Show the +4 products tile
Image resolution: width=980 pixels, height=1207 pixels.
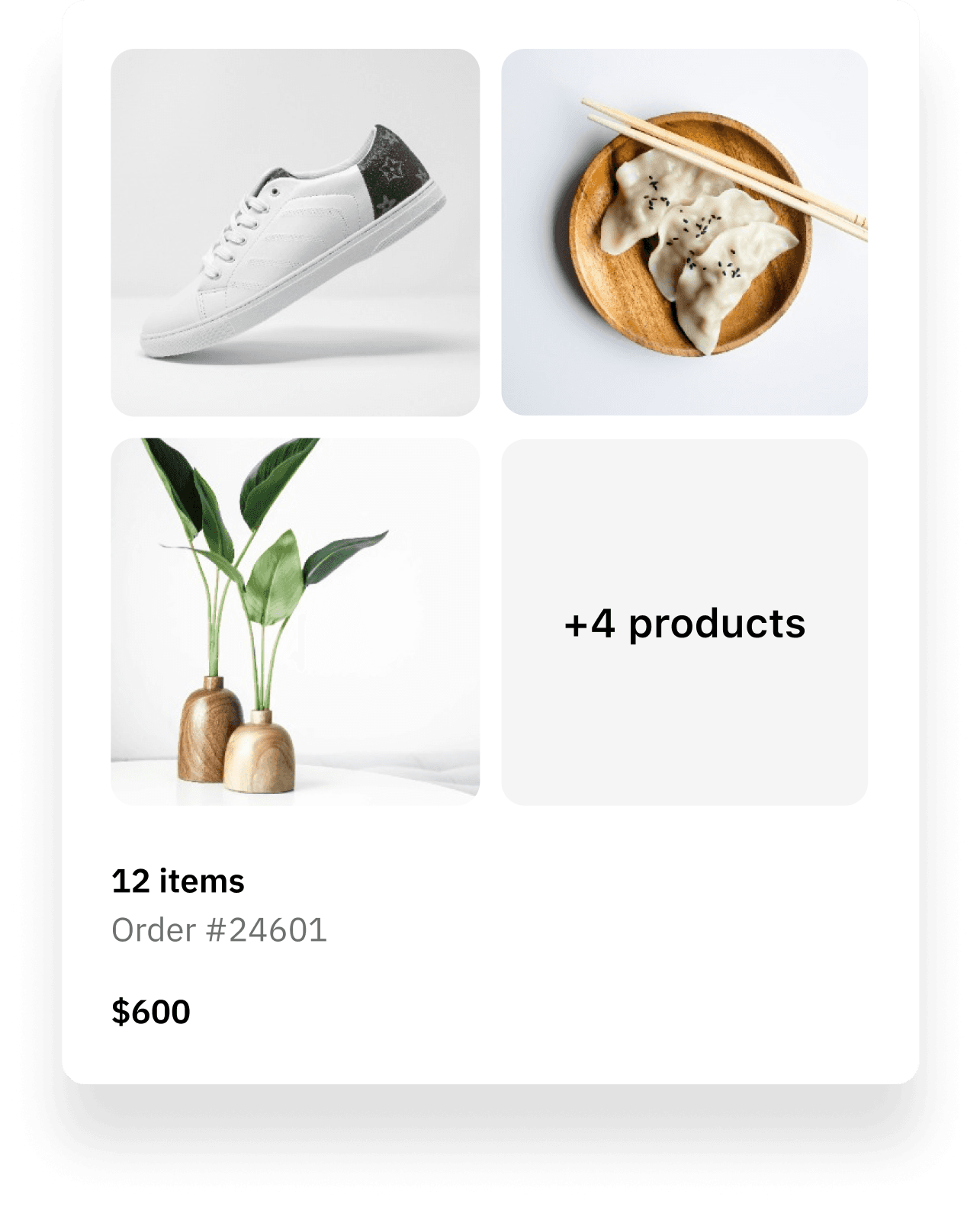684,622
